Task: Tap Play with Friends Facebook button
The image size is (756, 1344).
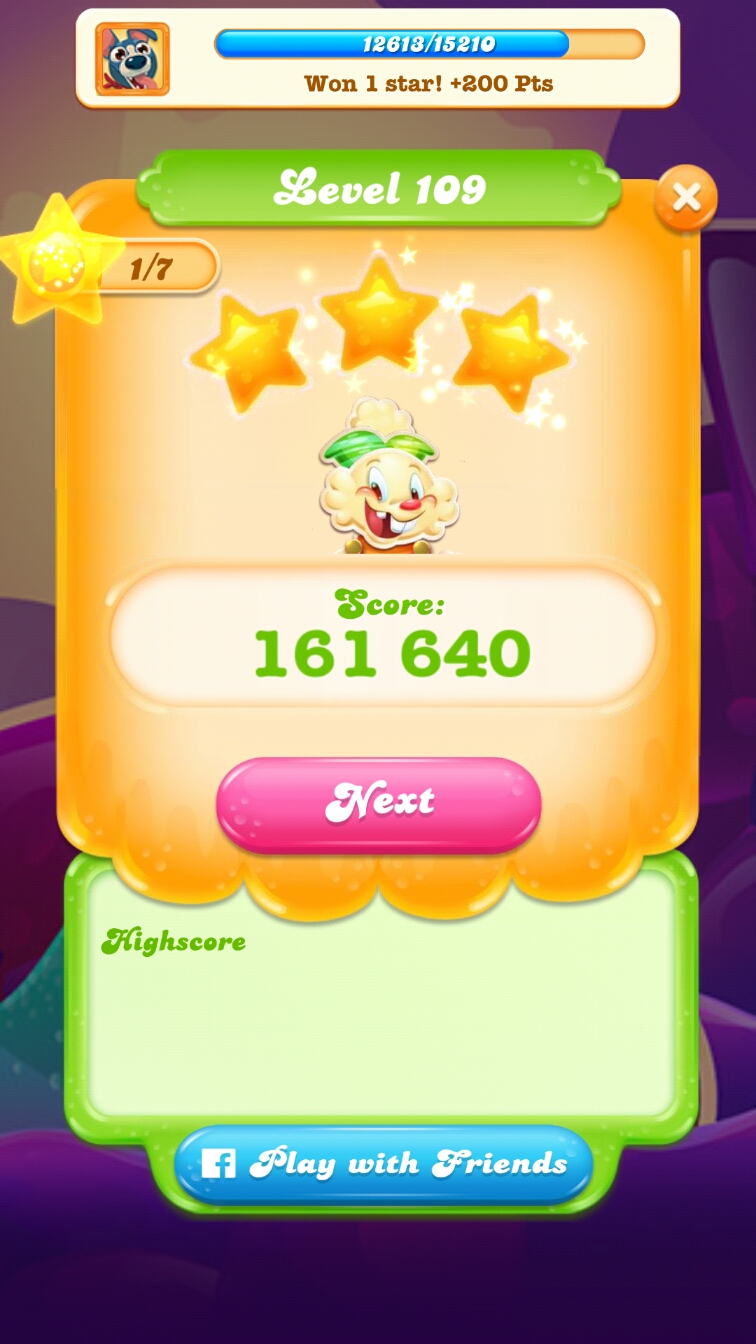Action: pos(383,1164)
